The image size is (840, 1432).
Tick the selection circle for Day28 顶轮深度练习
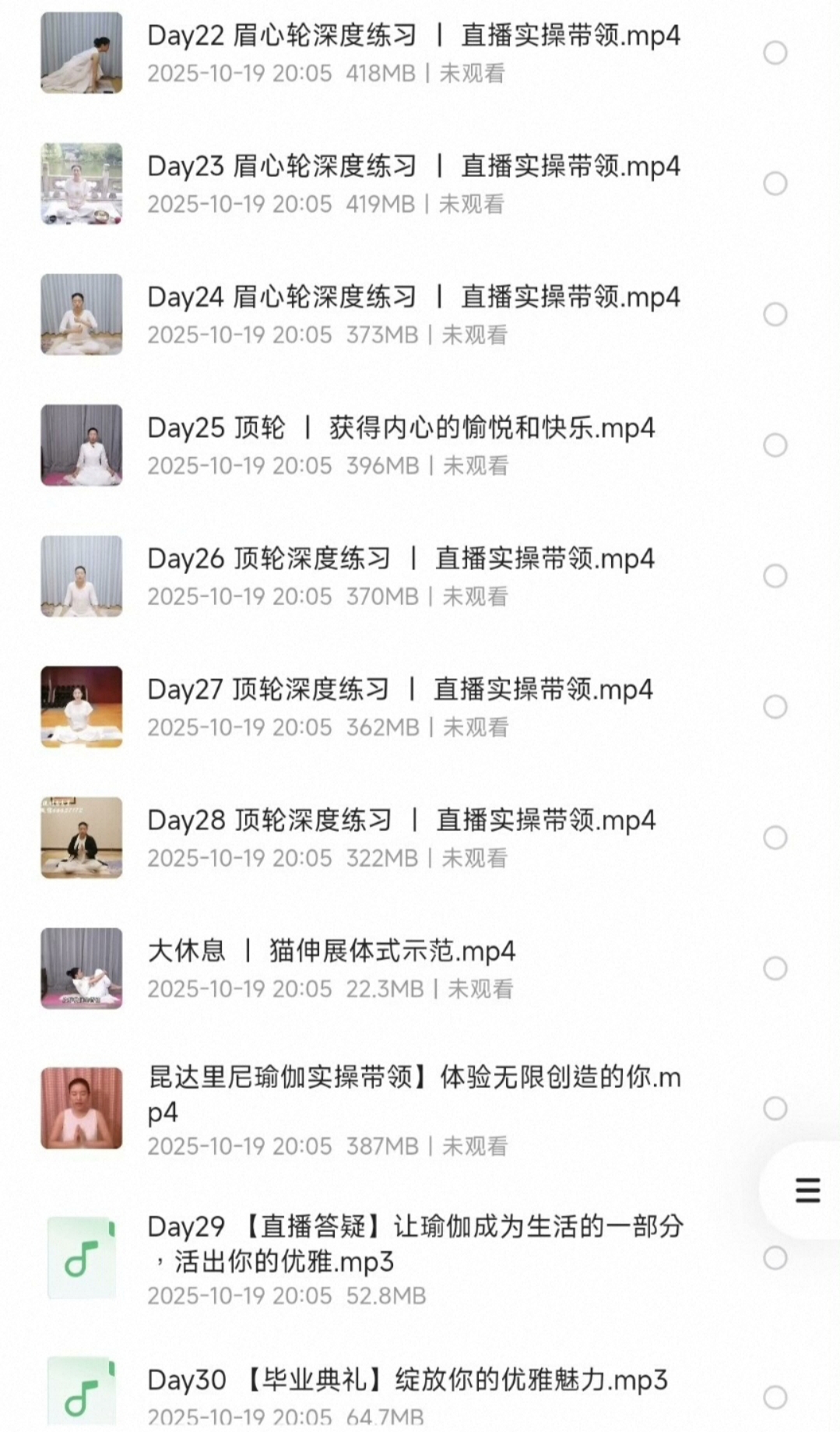(x=775, y=838)
